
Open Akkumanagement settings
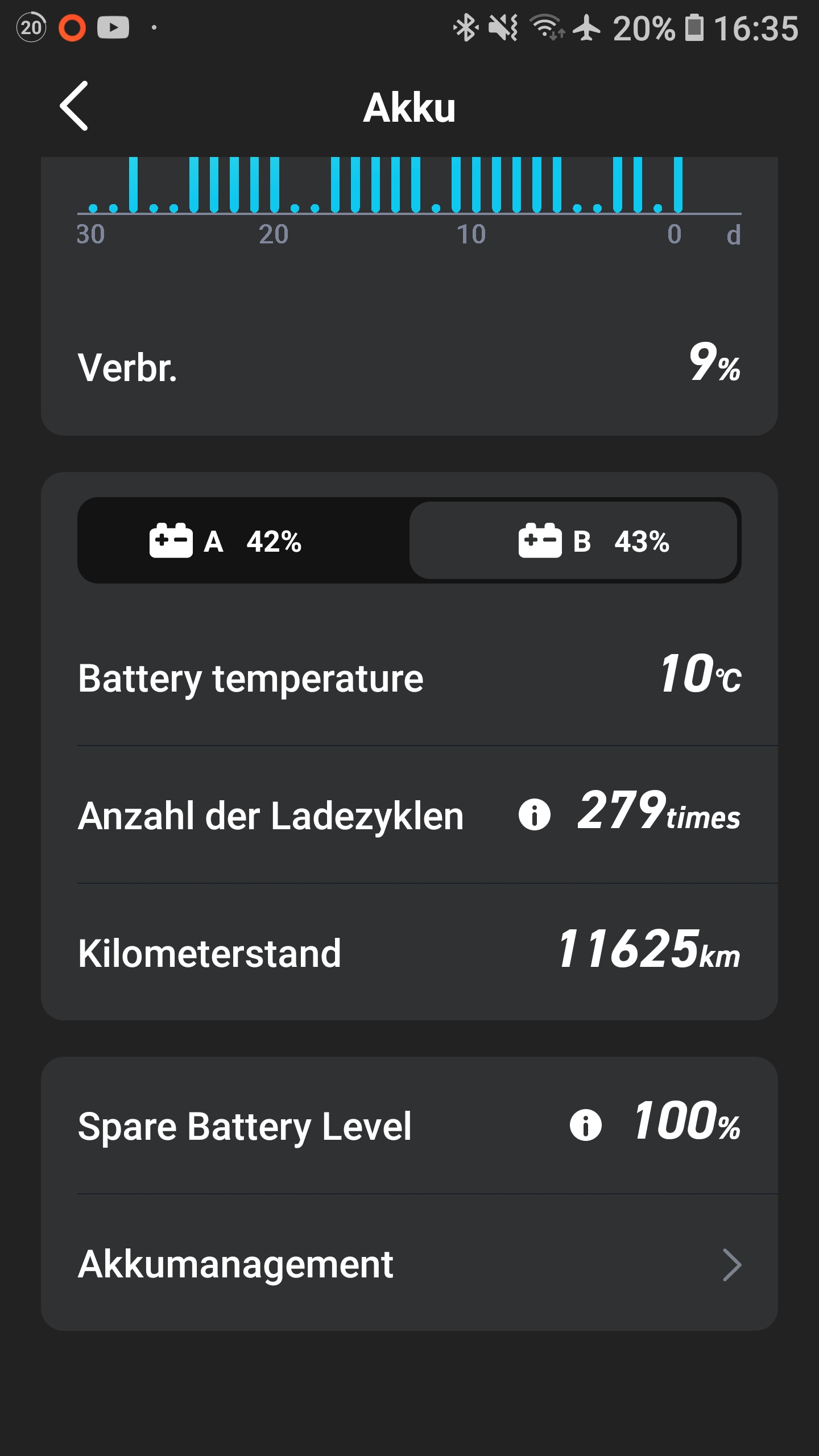click(409, 1264)
